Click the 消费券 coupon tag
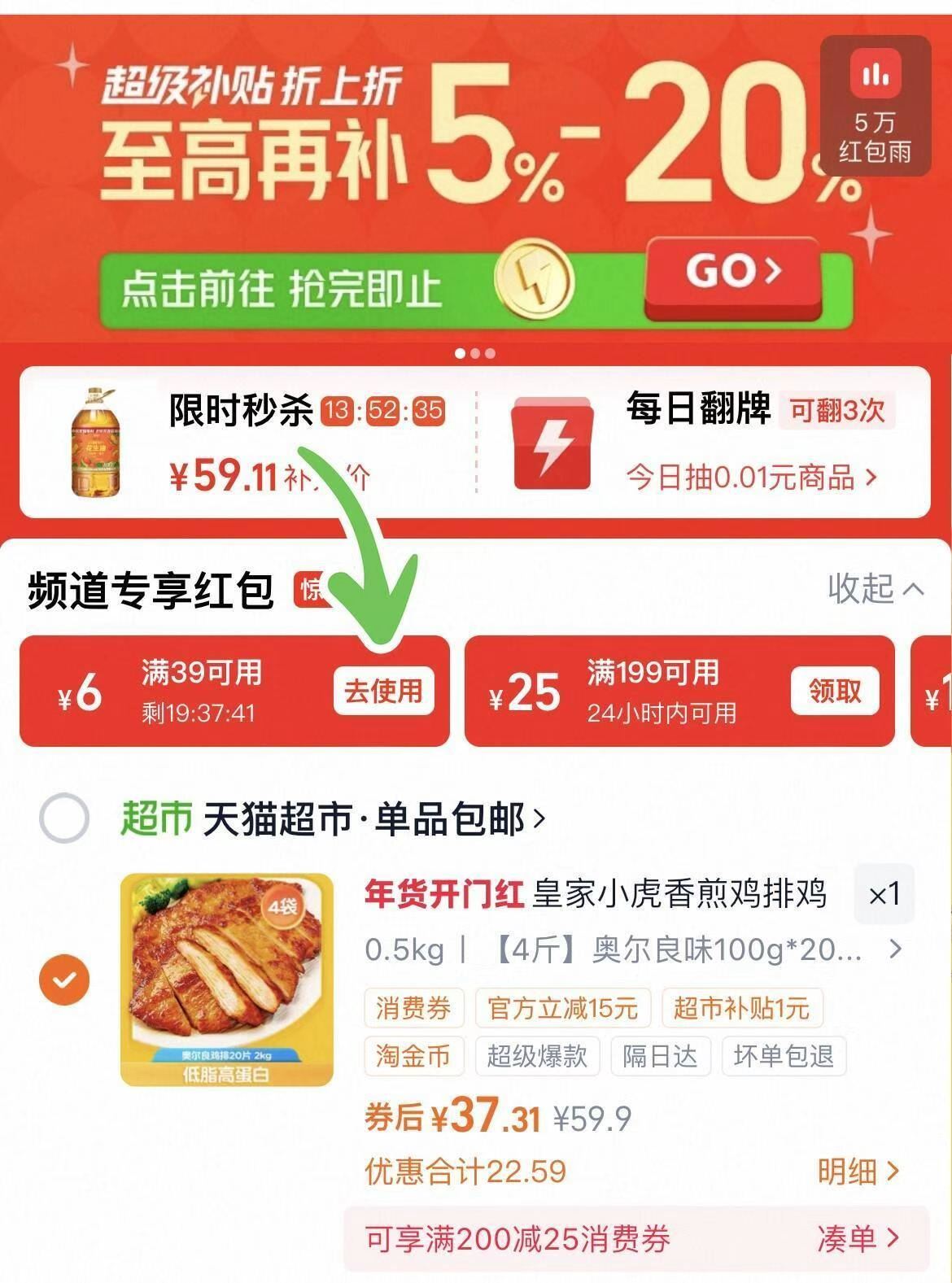This screenshot has width=952, height=1283. pyautogui.click(x=413, y=1009)
